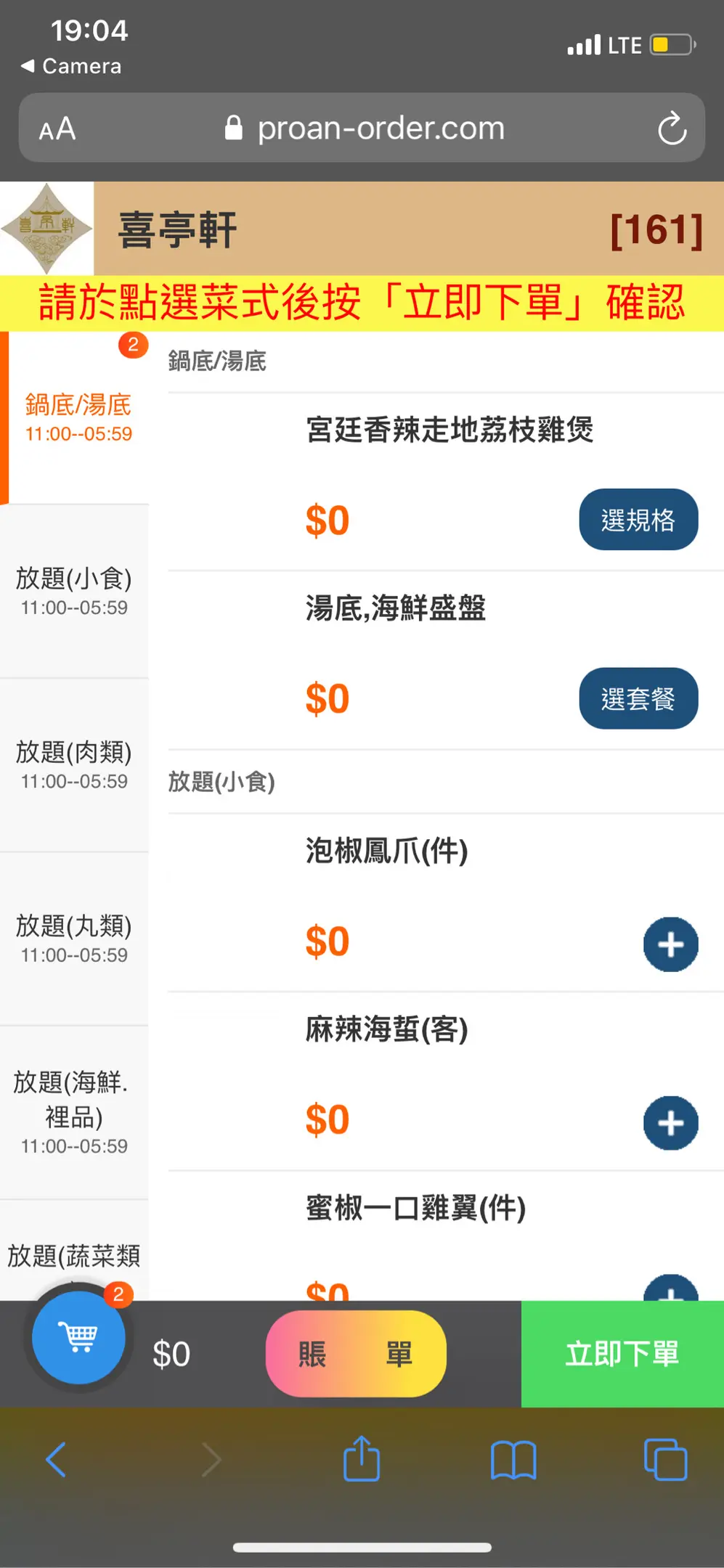The image size is (724, 1568).
Task: Show all open Safari tabs
Action: point(665,1460)
